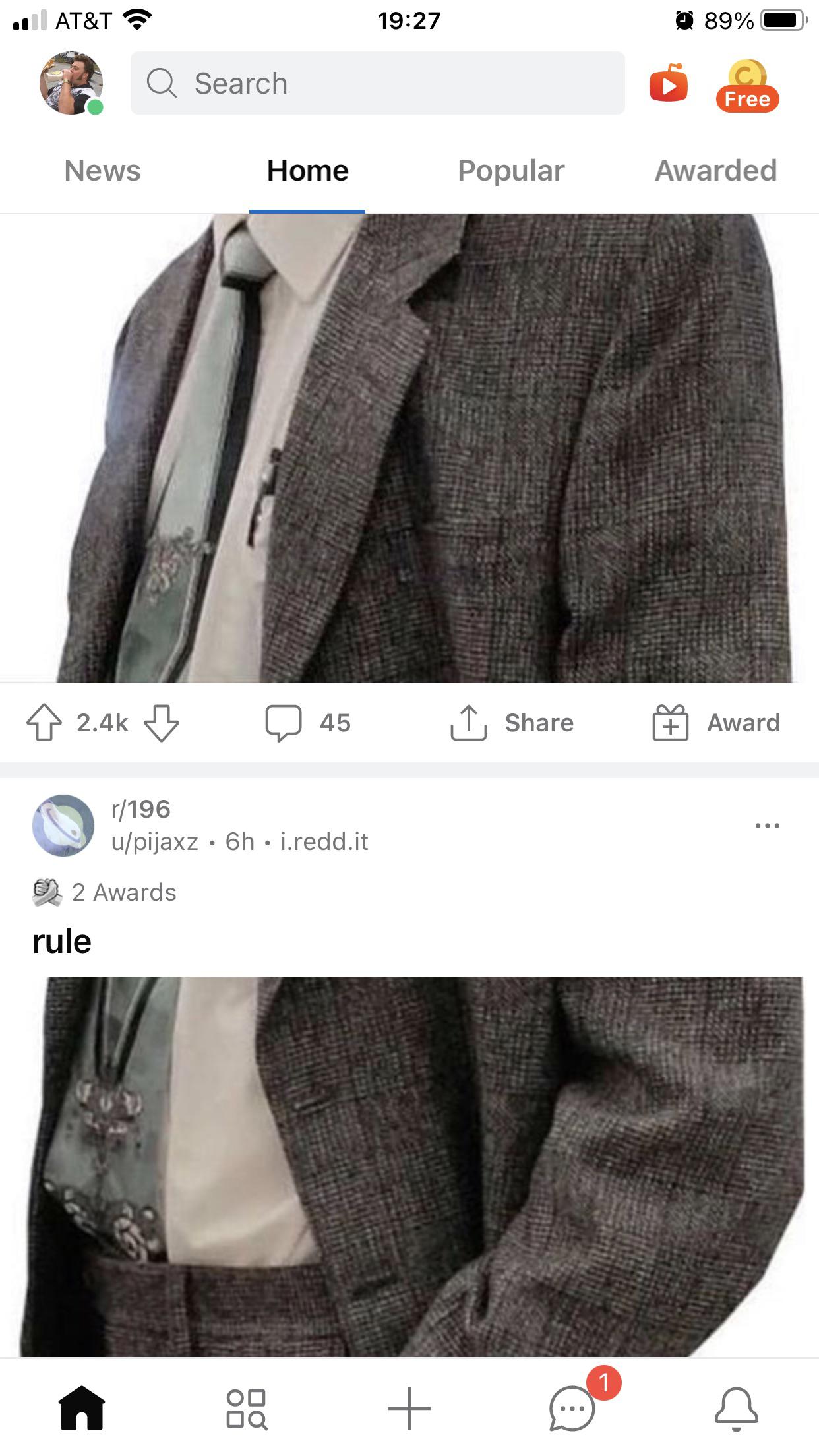Open your profile avatar menu
Screen dimensions: 819x1456
click(x=71, y=83)
